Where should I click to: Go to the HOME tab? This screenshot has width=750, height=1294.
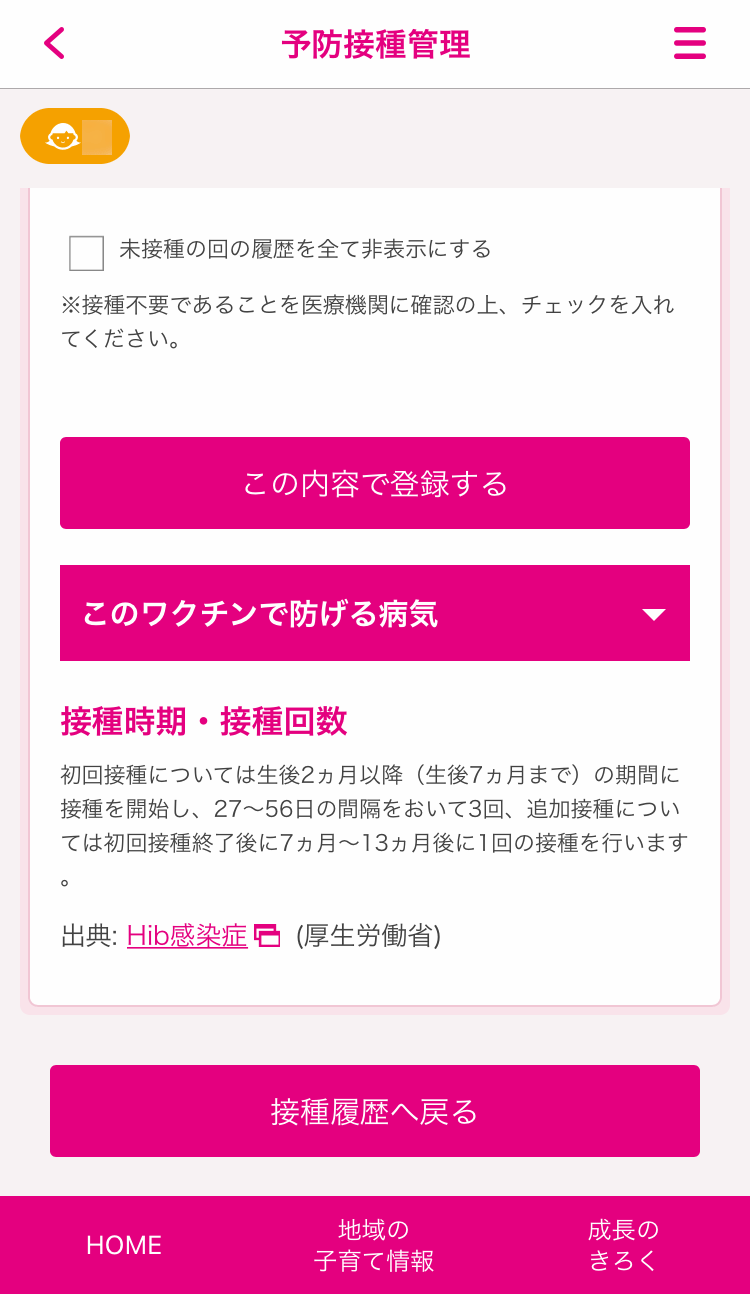(x=124, y=1245)
